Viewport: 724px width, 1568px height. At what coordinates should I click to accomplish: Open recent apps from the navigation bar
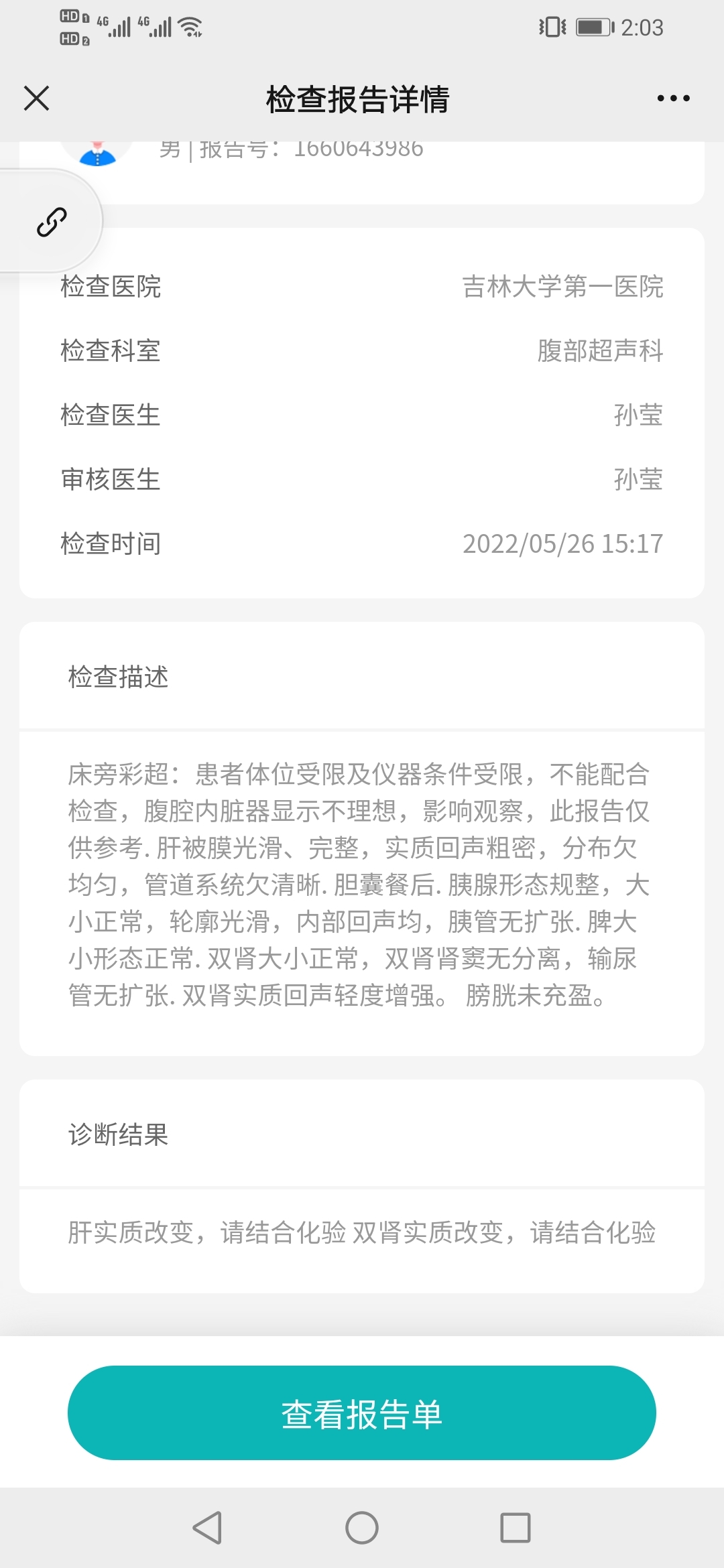point(516,1528)
